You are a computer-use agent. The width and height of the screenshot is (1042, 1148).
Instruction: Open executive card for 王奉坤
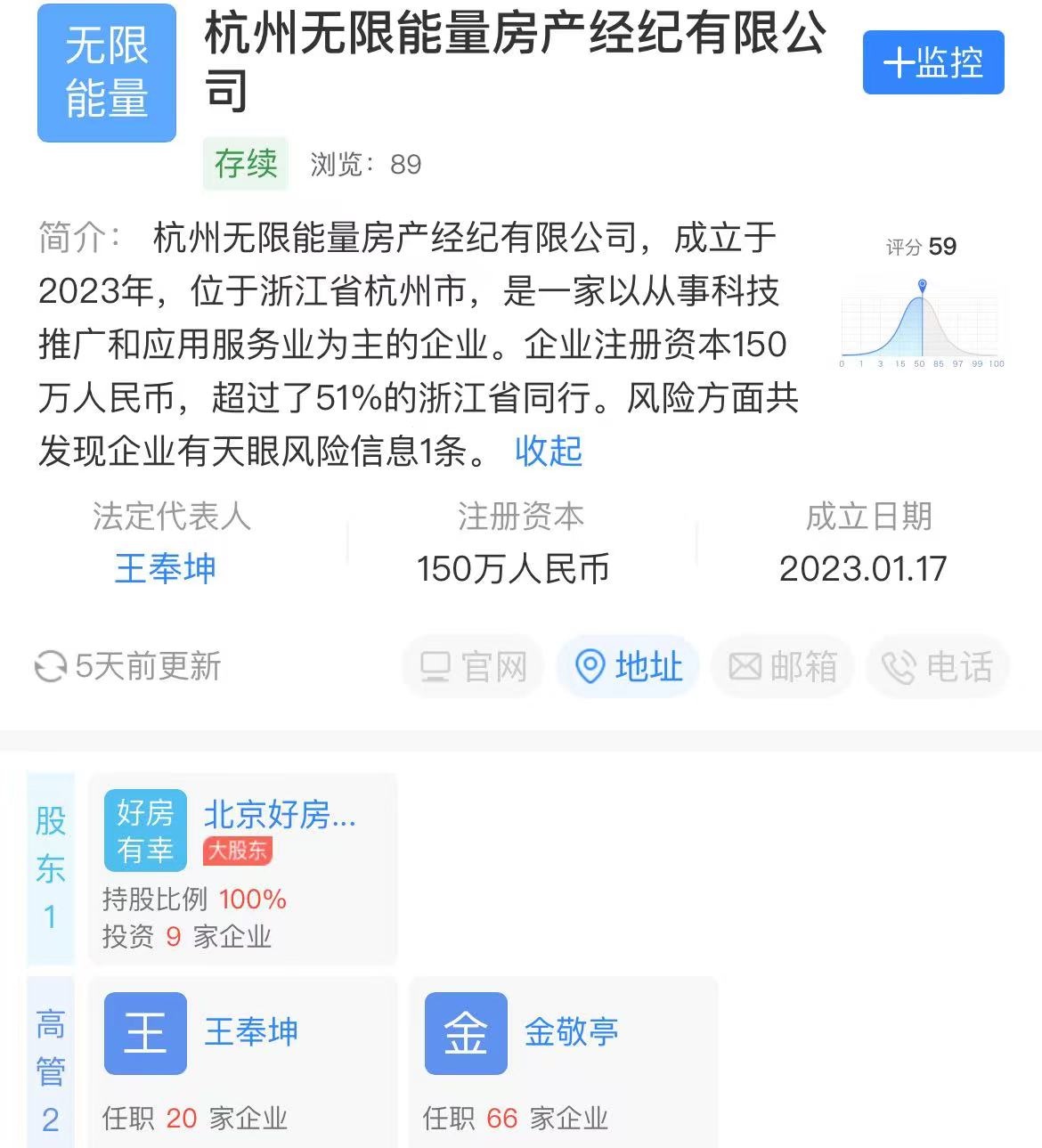click(x=242, y=1060)
